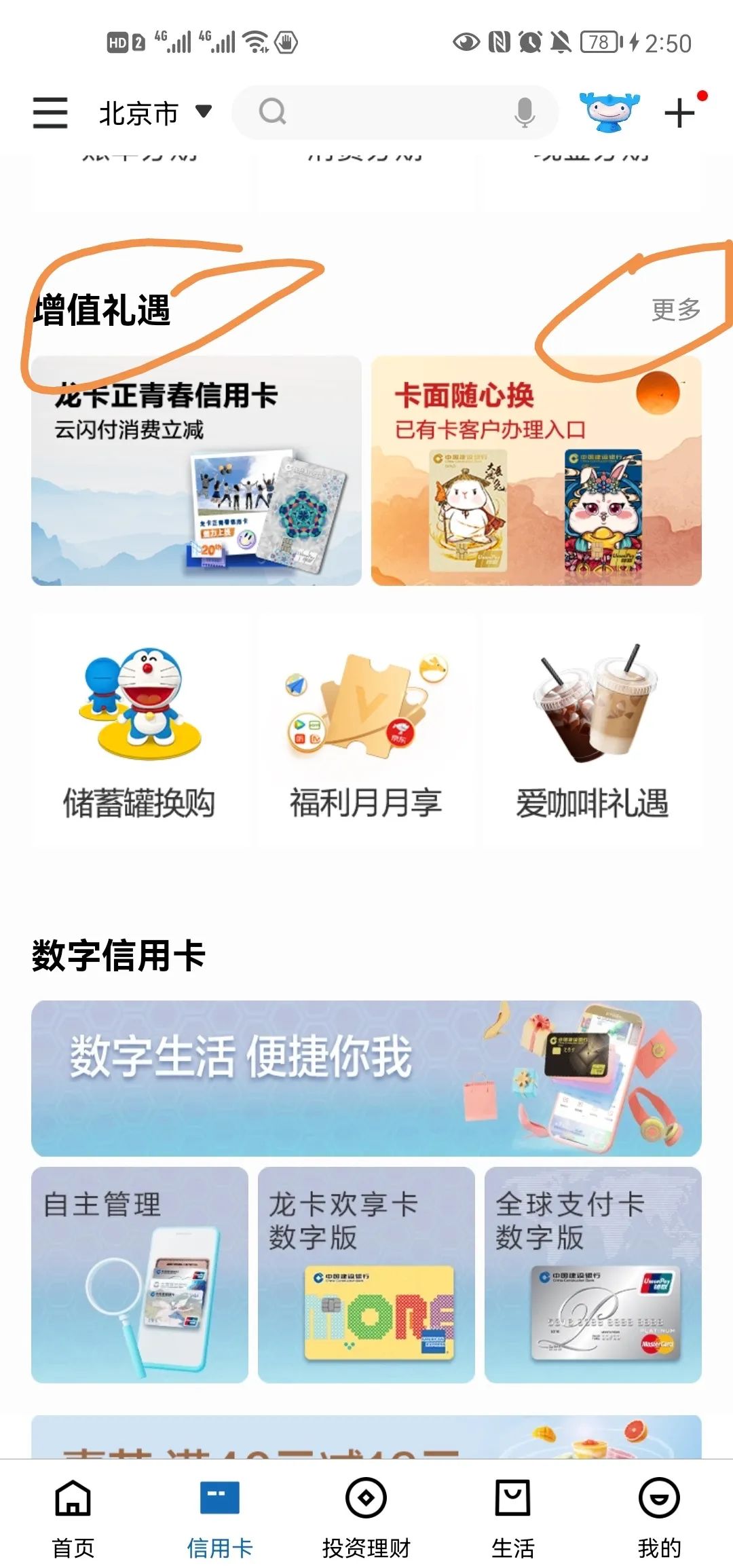The image size is (733, 1568).
Task: Open 数字生活 便捷你我 banner
Action: (x=366, y=1079)
